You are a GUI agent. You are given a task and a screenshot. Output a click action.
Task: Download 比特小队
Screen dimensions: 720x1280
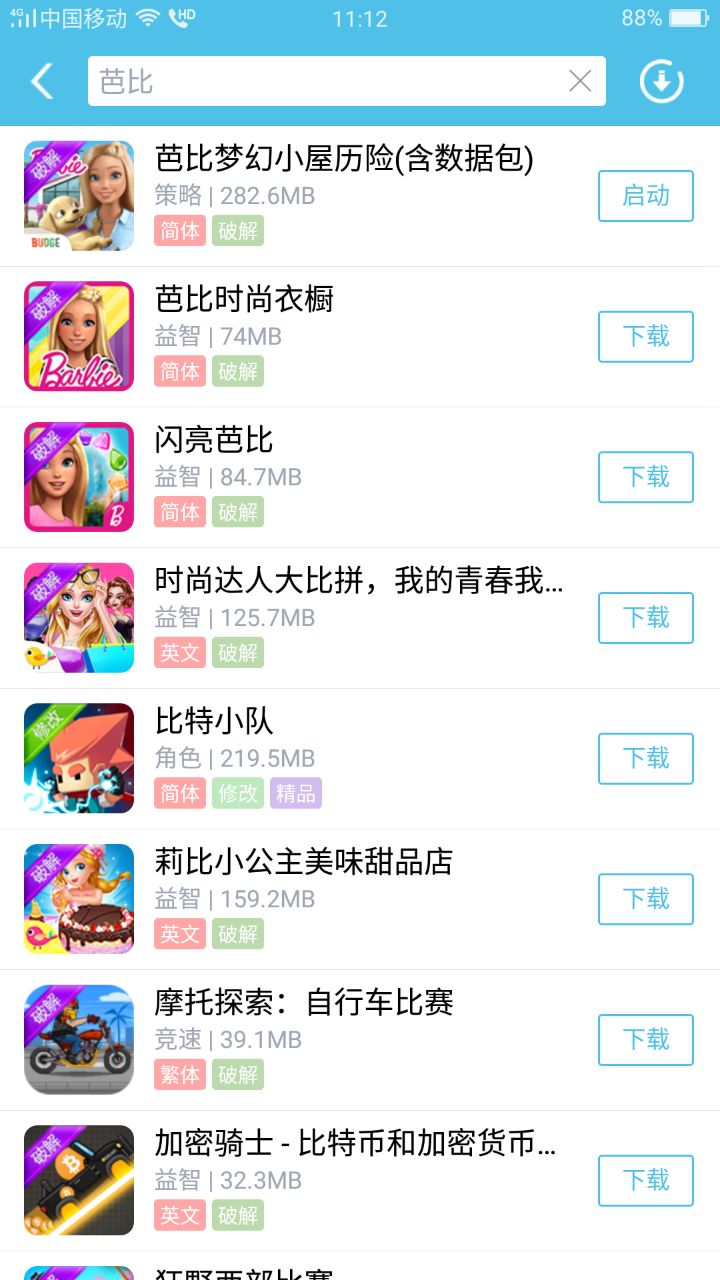[645, 758]
